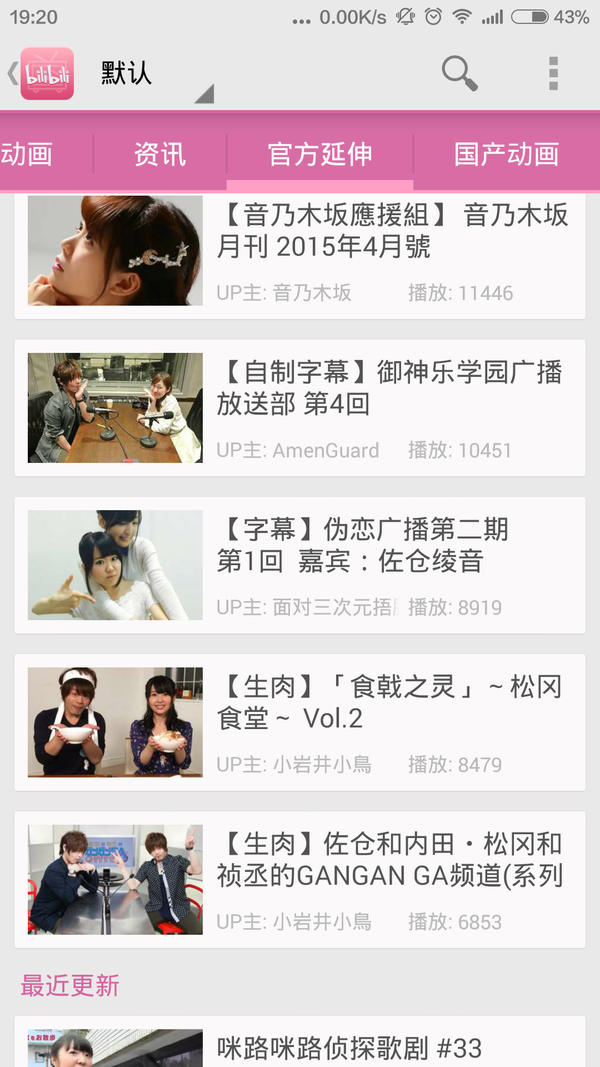Select the 官方延伸 tab
The width and height of the screenshot is (600, 1067).
[x=320, y=154]
